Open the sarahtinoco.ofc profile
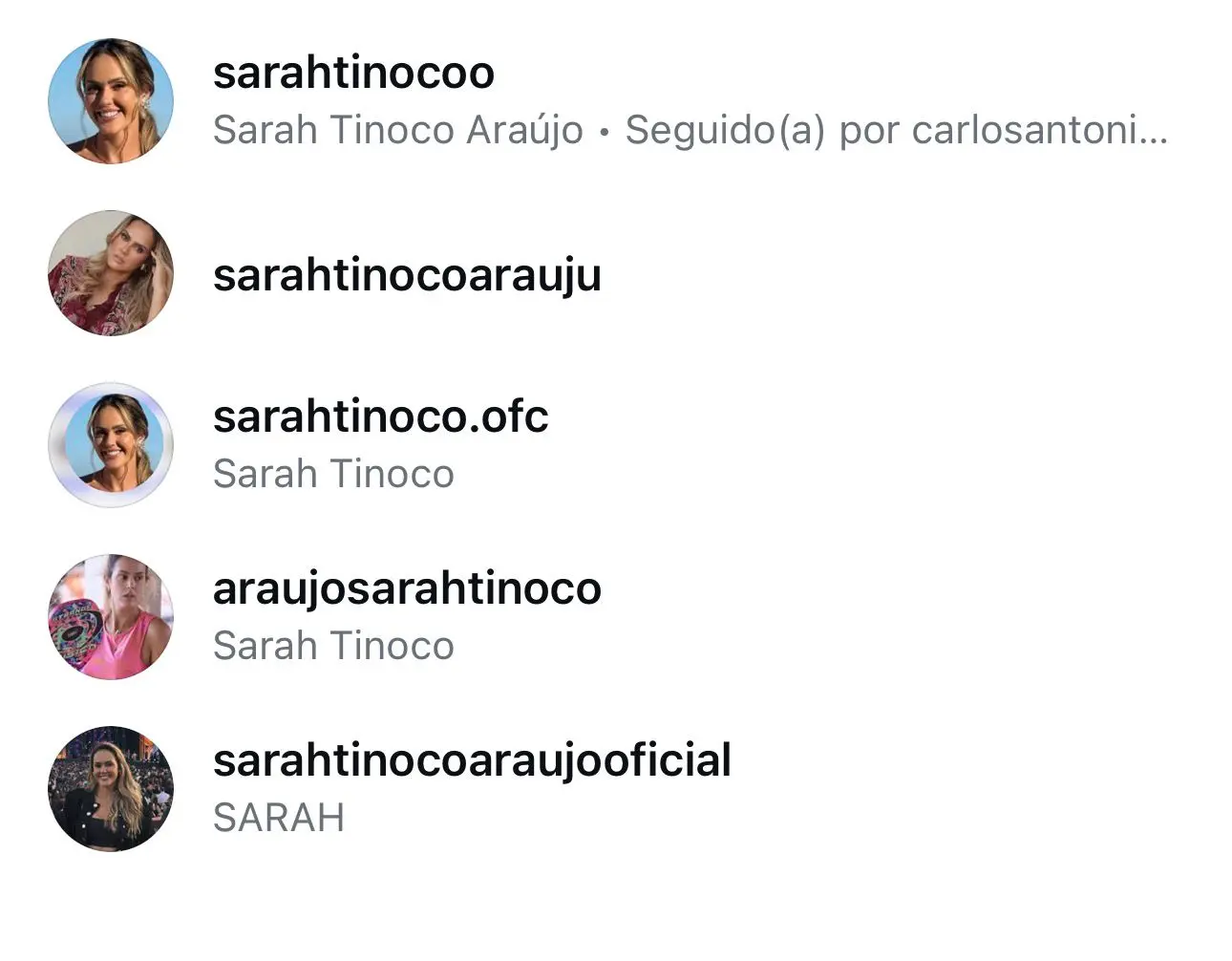This screenshot has height=961, width=1232. click(x=380, y=417)
